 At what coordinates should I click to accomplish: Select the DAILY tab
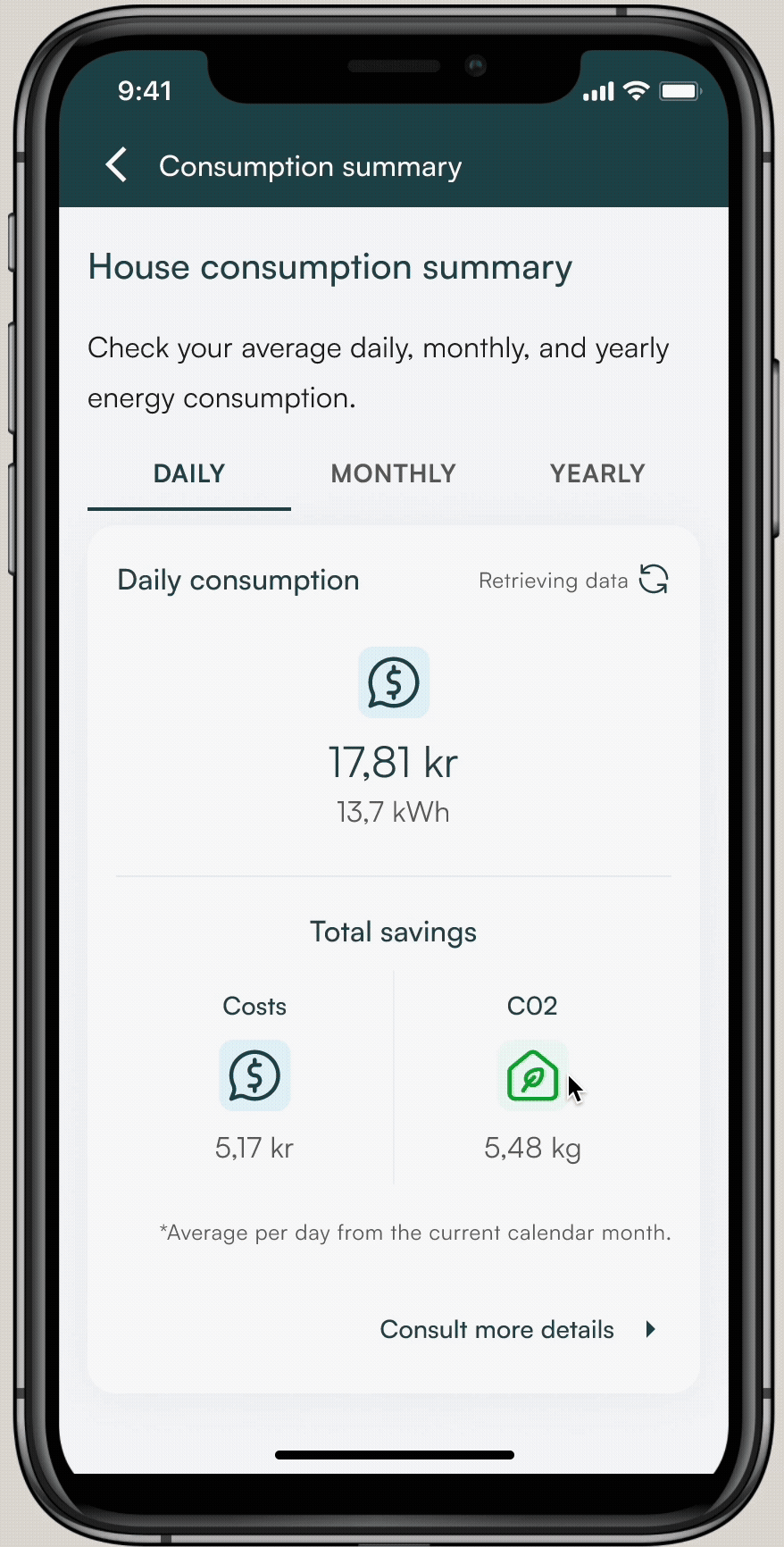[x=189, y=473]
